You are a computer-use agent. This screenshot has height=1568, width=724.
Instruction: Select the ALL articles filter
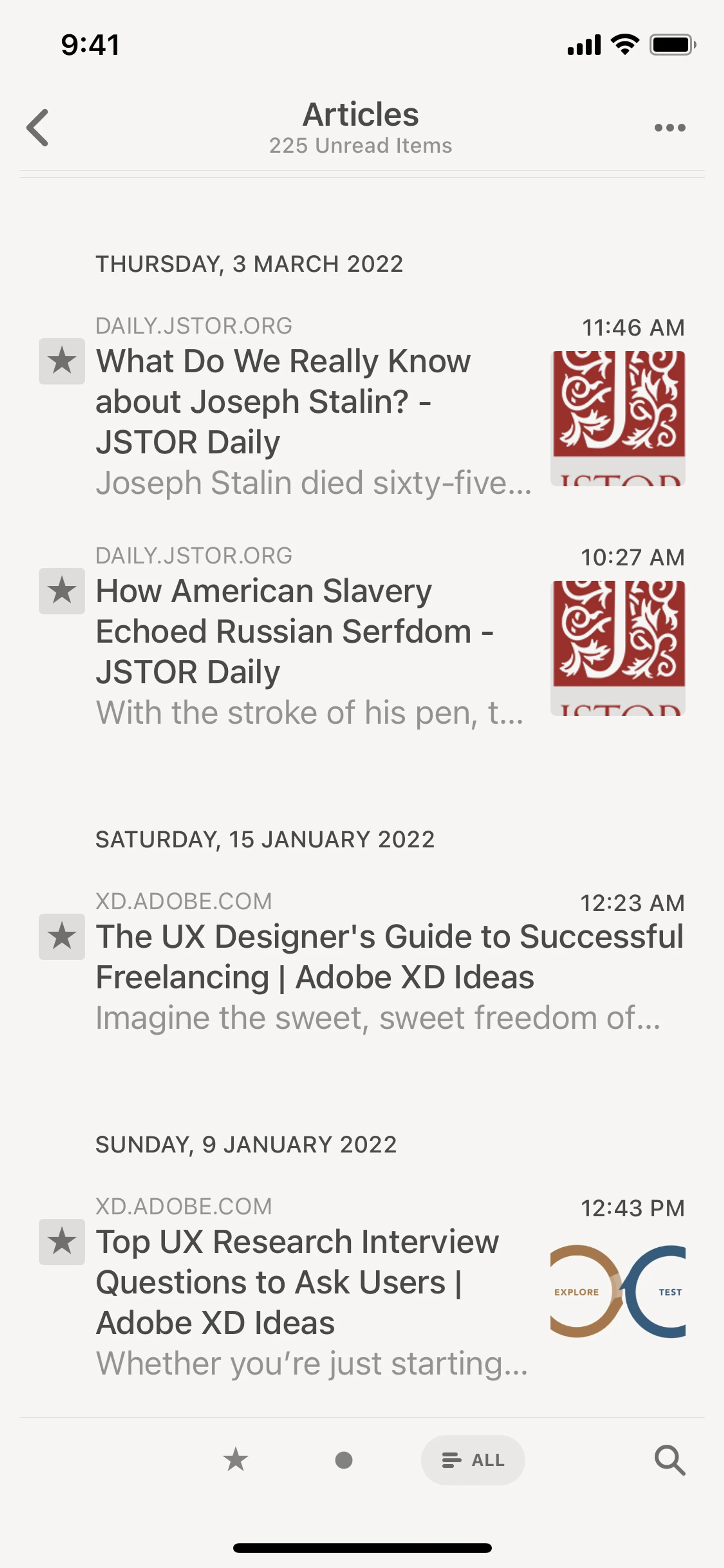click(x=473, y=1460)
